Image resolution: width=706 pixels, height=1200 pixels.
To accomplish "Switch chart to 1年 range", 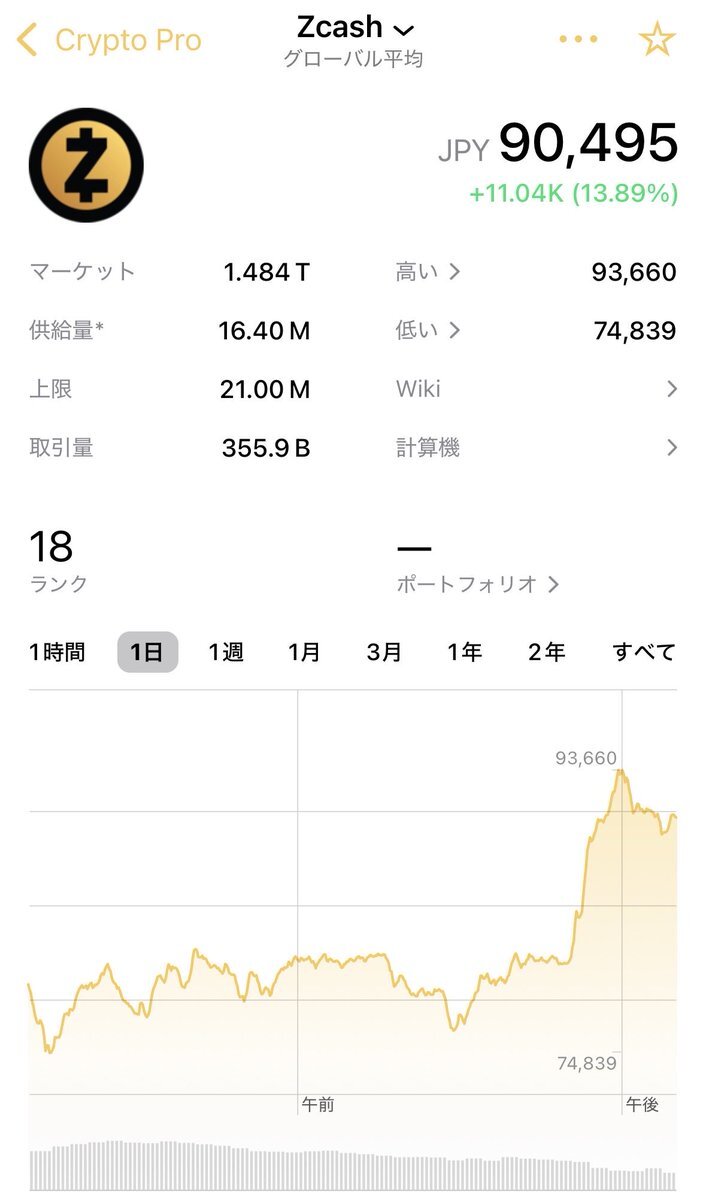I will point(464,653).
